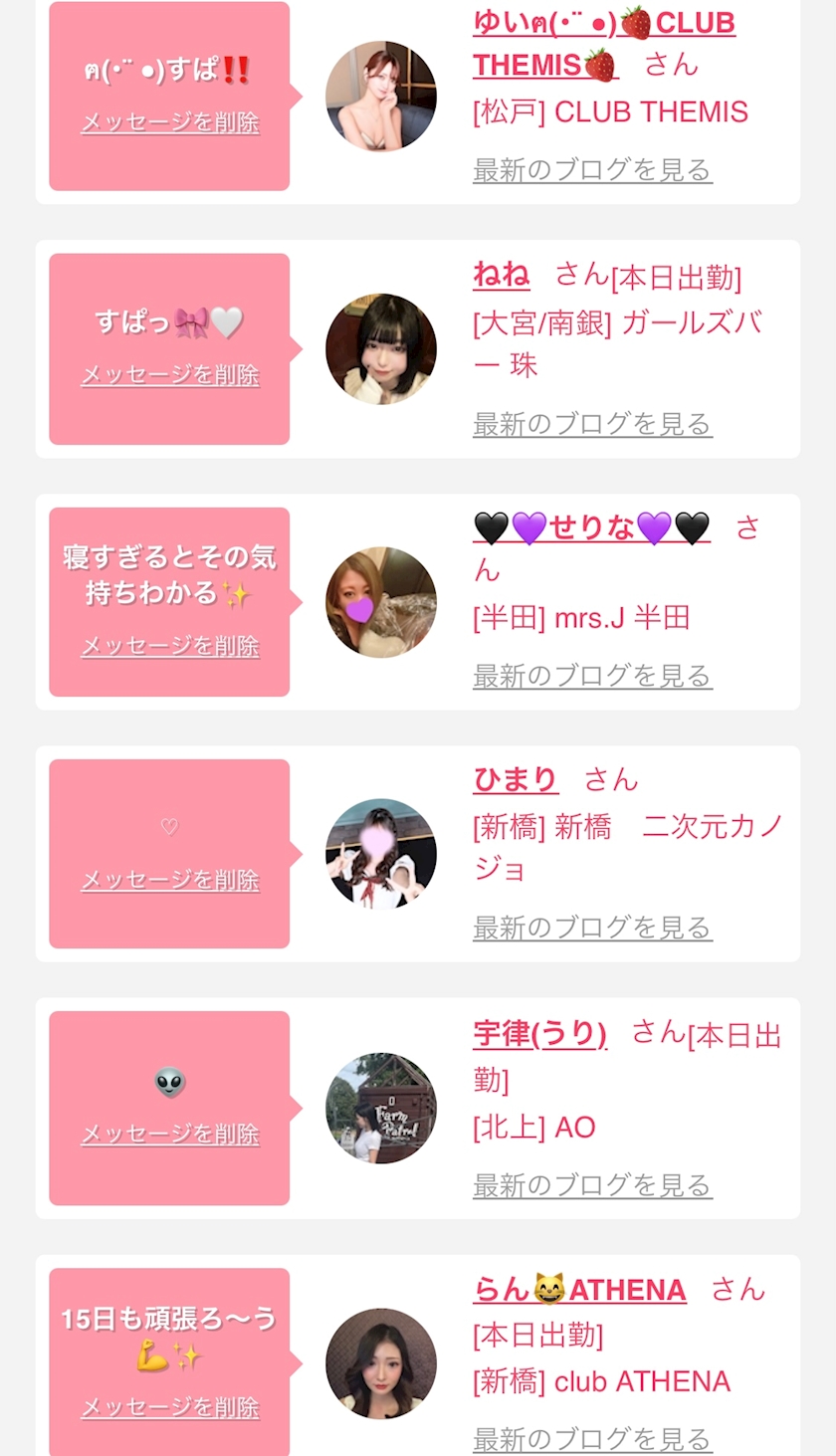View 宇律(うり)'s latest blog
836x1456 pixels.
click(592, 1185)
